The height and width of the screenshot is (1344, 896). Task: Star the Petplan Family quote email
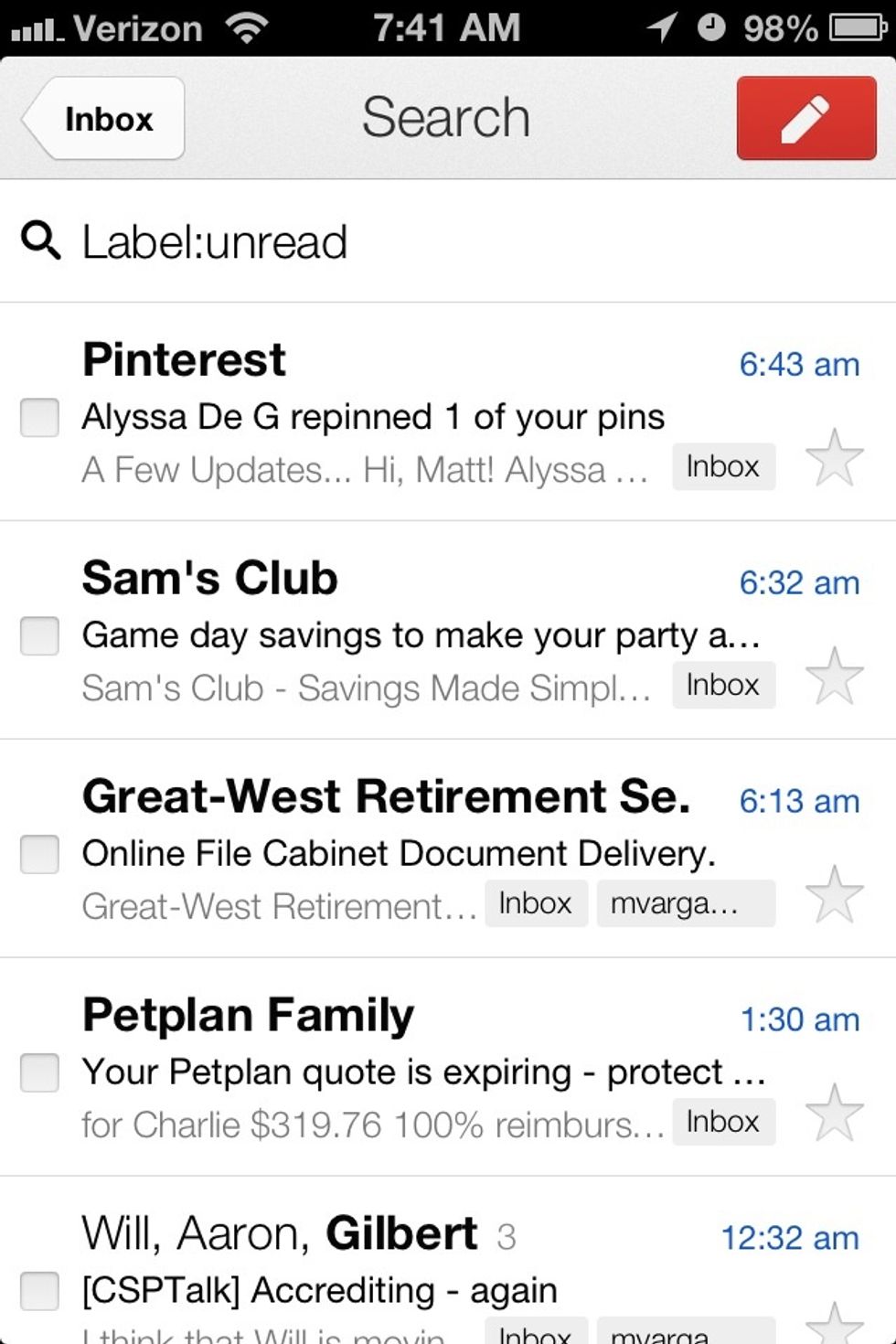(836, 1112)
